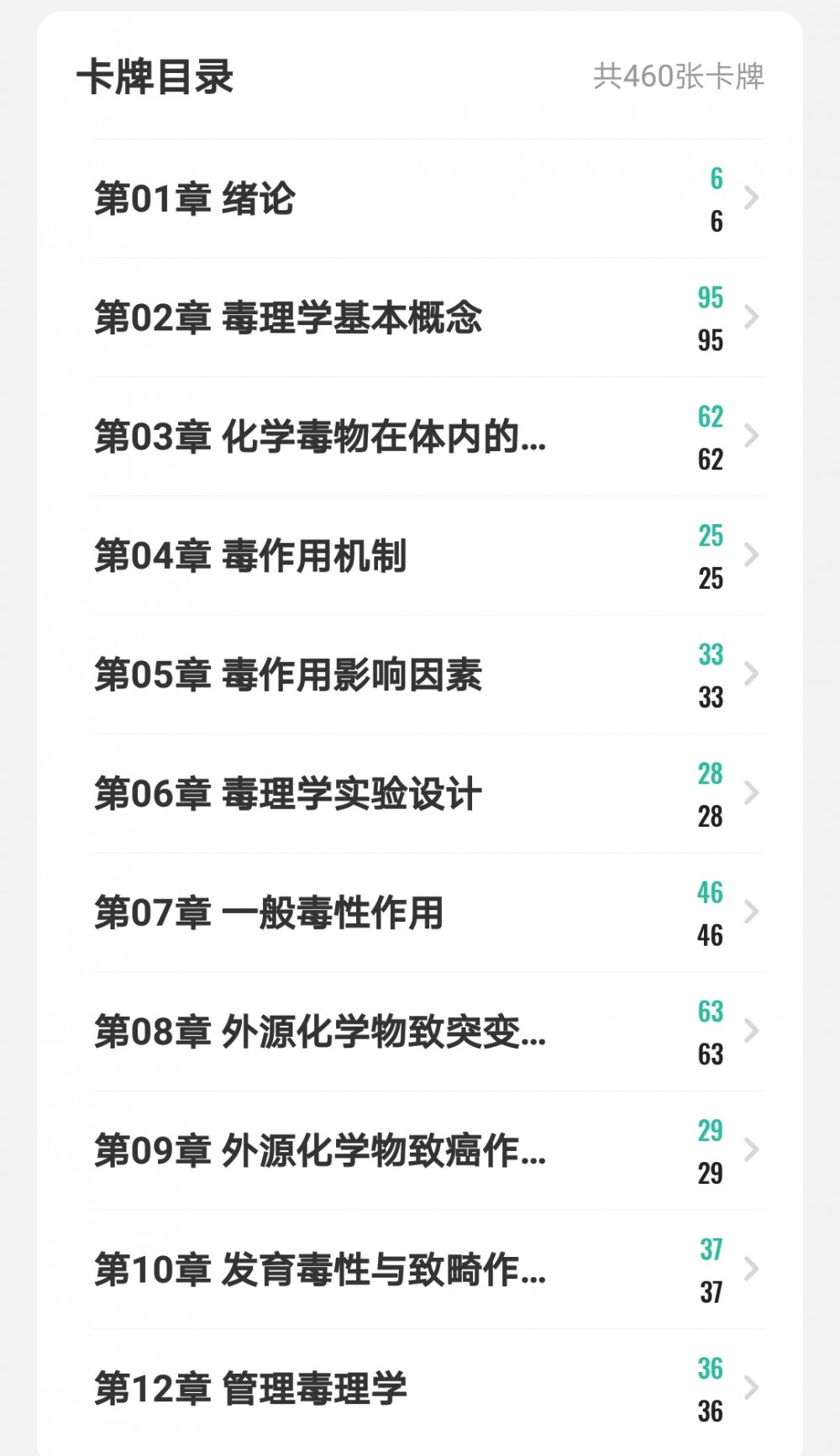Open 第04章 毒作用机制 cards

tap(429, 555)
